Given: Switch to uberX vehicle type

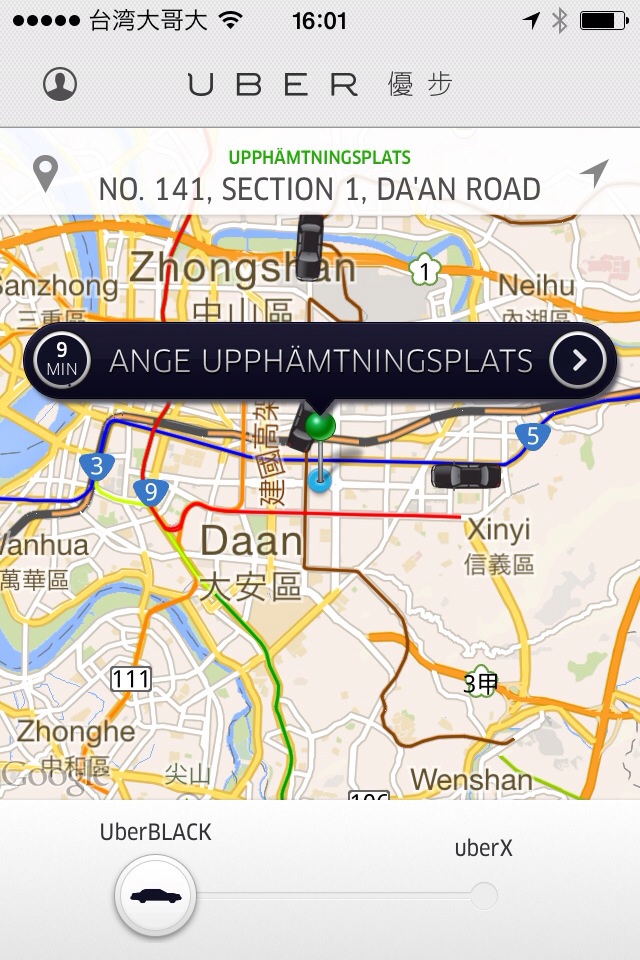Looking at the screenshot, I should coord(484,895).
